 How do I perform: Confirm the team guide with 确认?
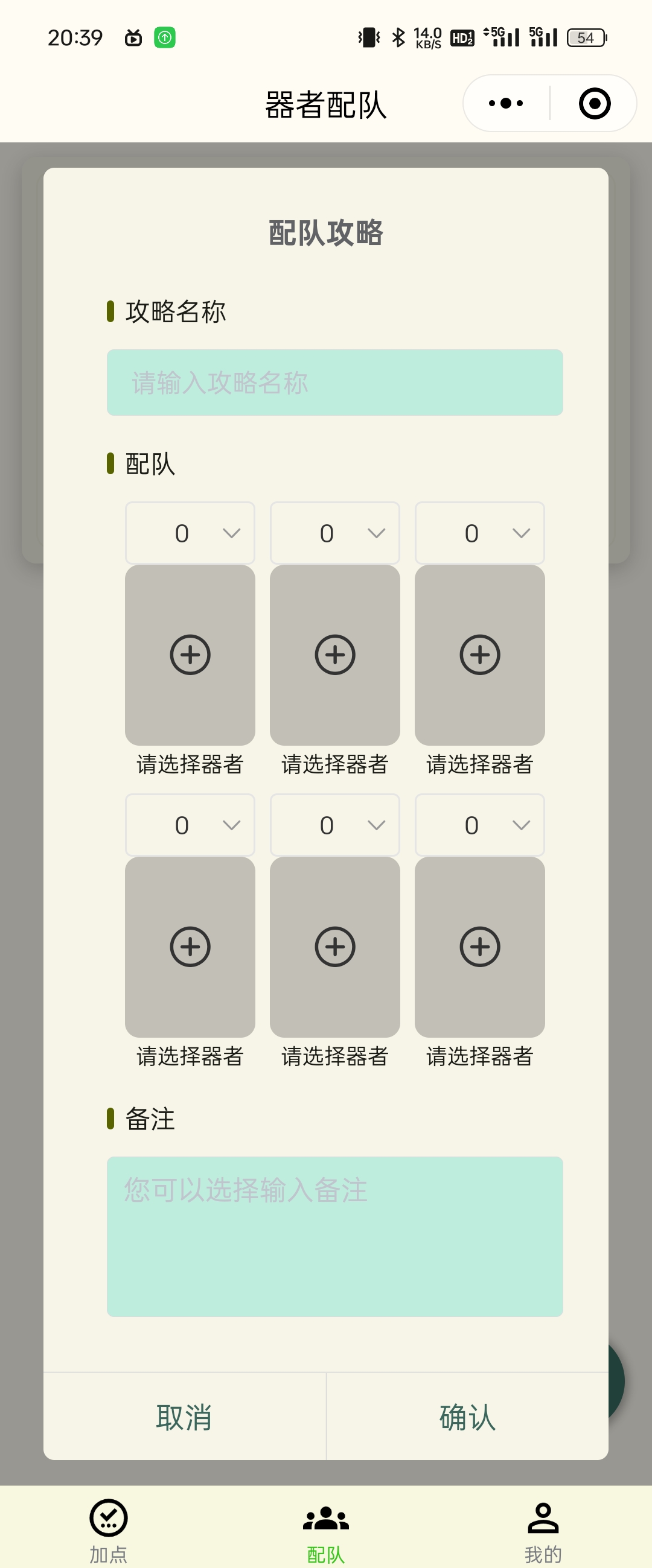point(467,1417)
